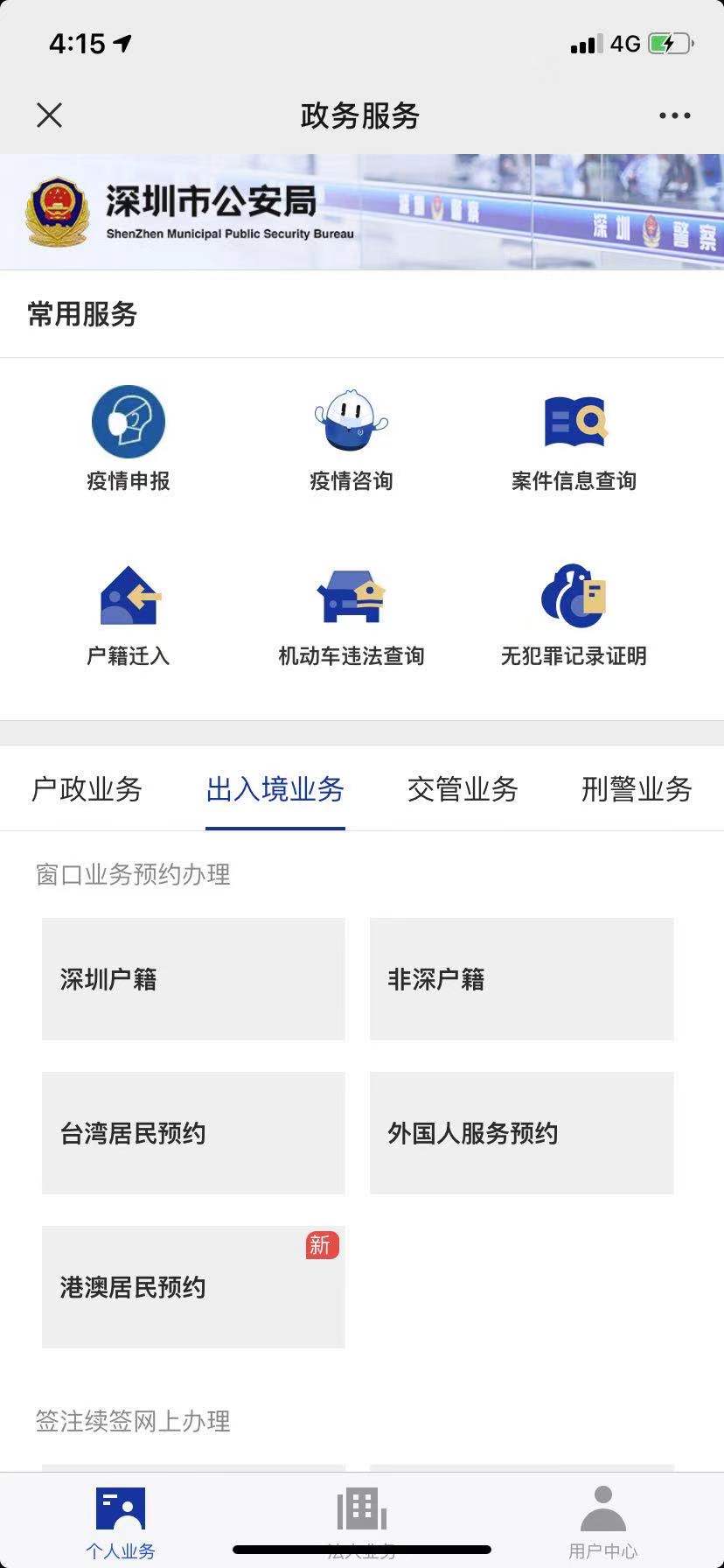Tap 外国人服务预约 service booking

tap(521, 1133)
